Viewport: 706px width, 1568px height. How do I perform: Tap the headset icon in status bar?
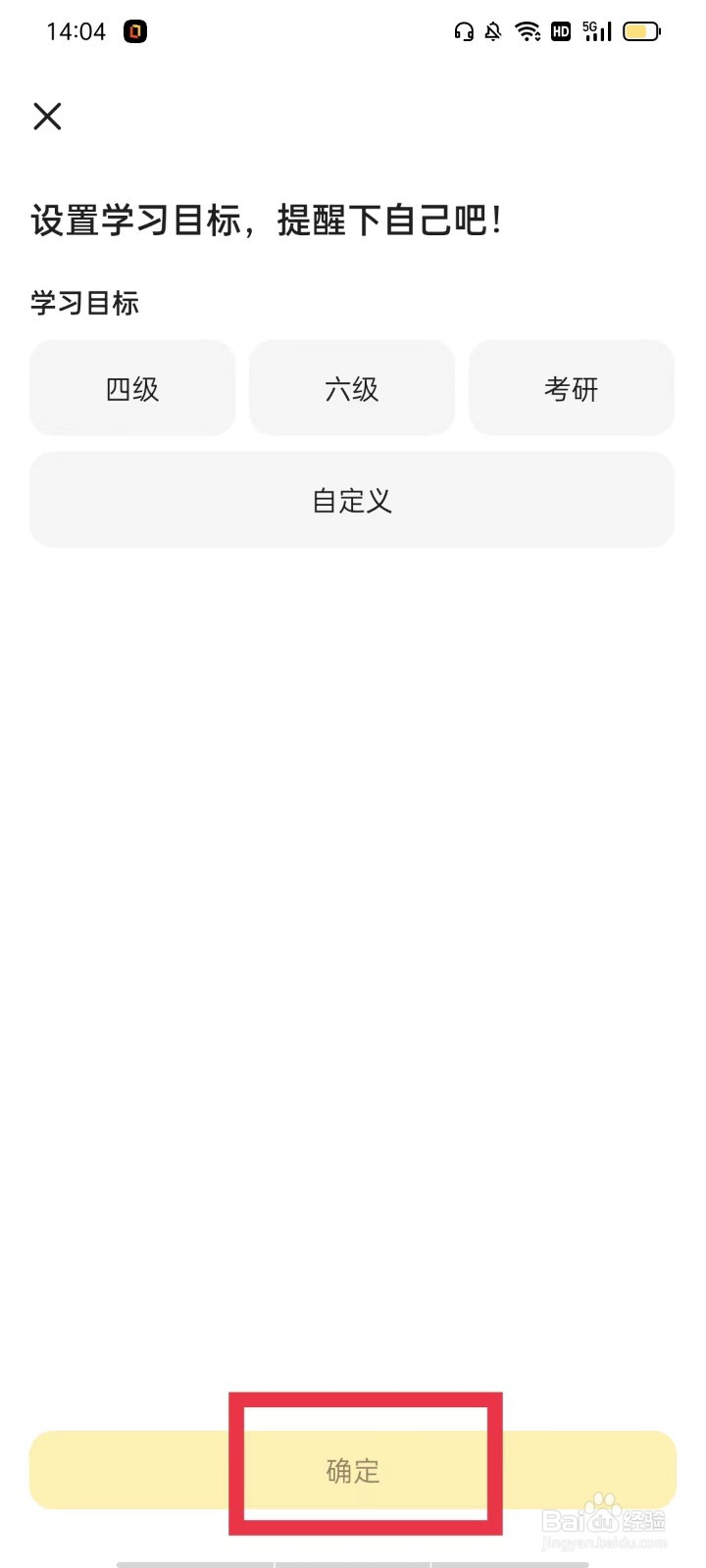point(464,31)
